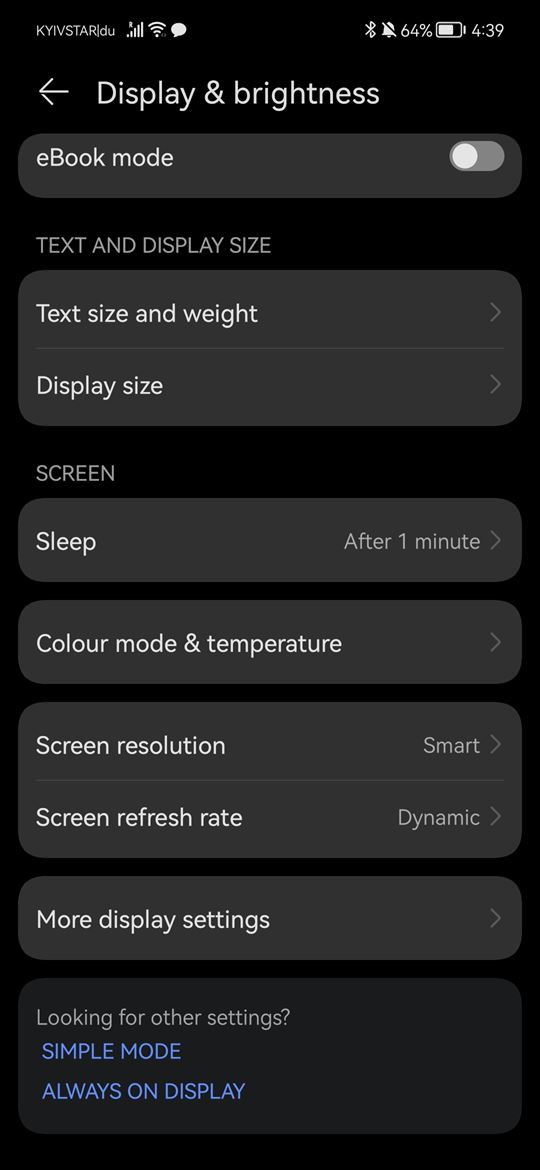Select the Screen refresh rate row

point(270,817)
